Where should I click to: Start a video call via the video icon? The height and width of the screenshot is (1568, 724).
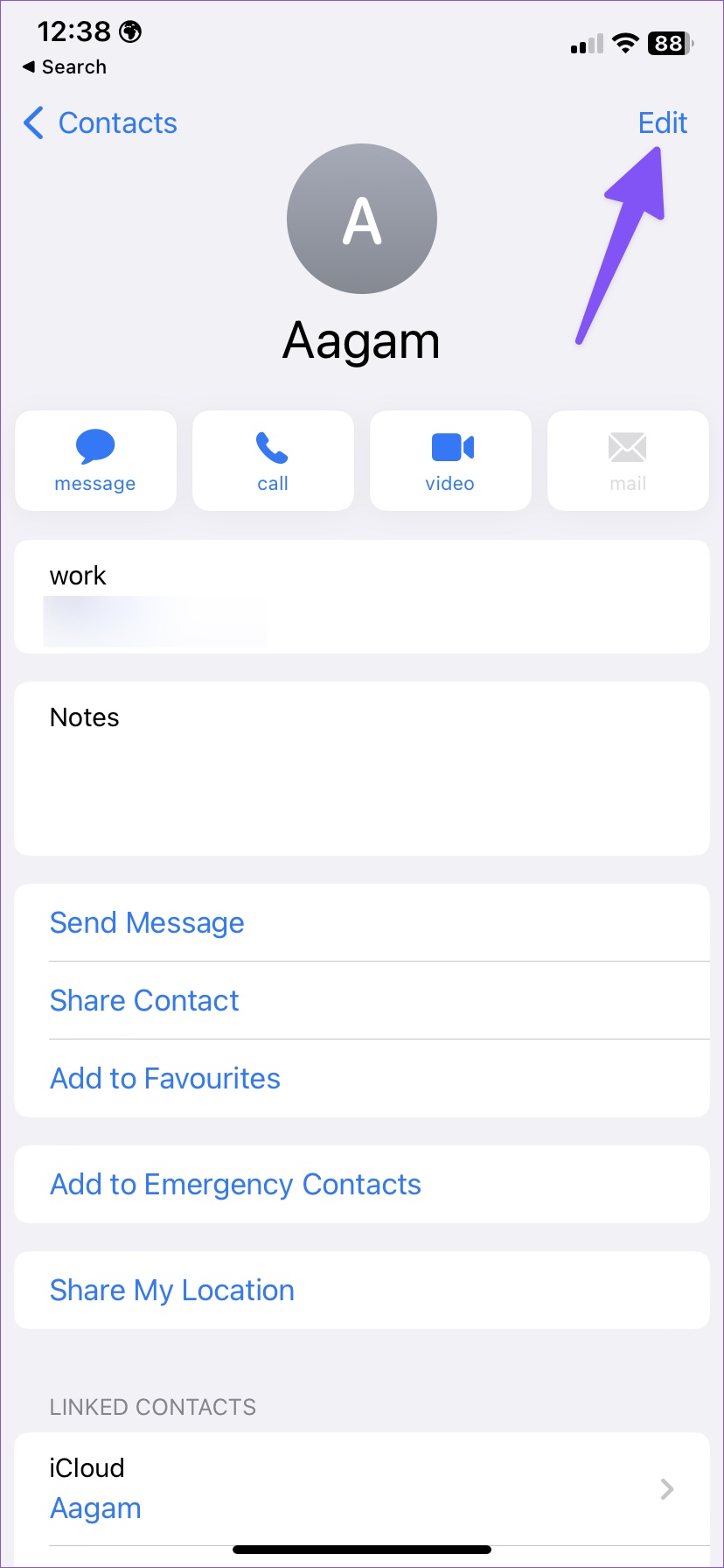450,459
